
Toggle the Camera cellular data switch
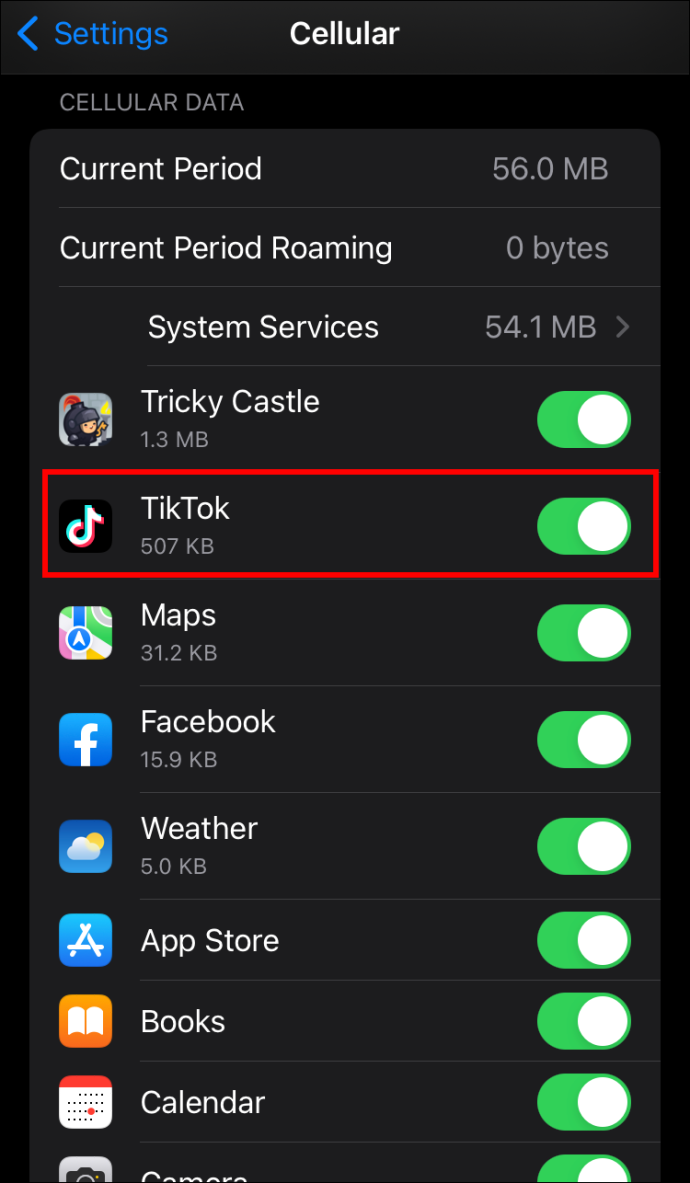(x=584, y=1169)
